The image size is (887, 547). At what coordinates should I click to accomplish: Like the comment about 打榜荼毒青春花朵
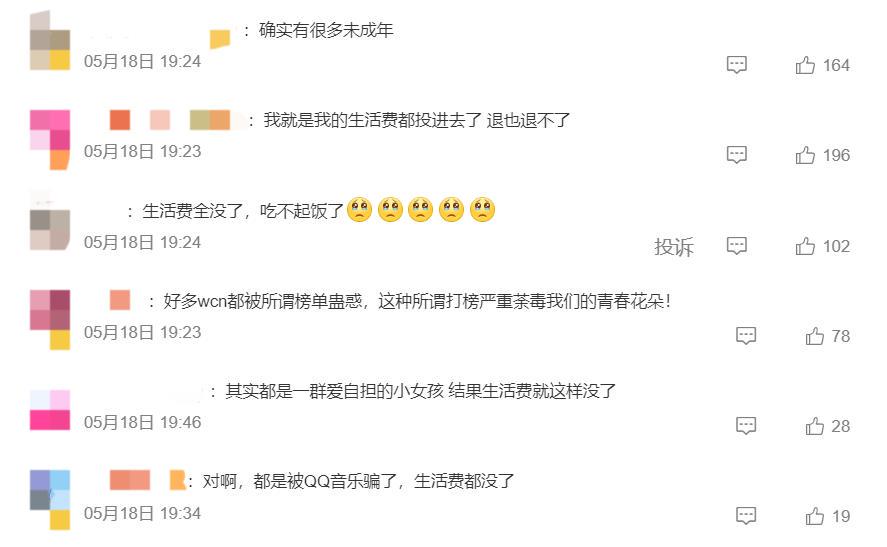[815, 337]
